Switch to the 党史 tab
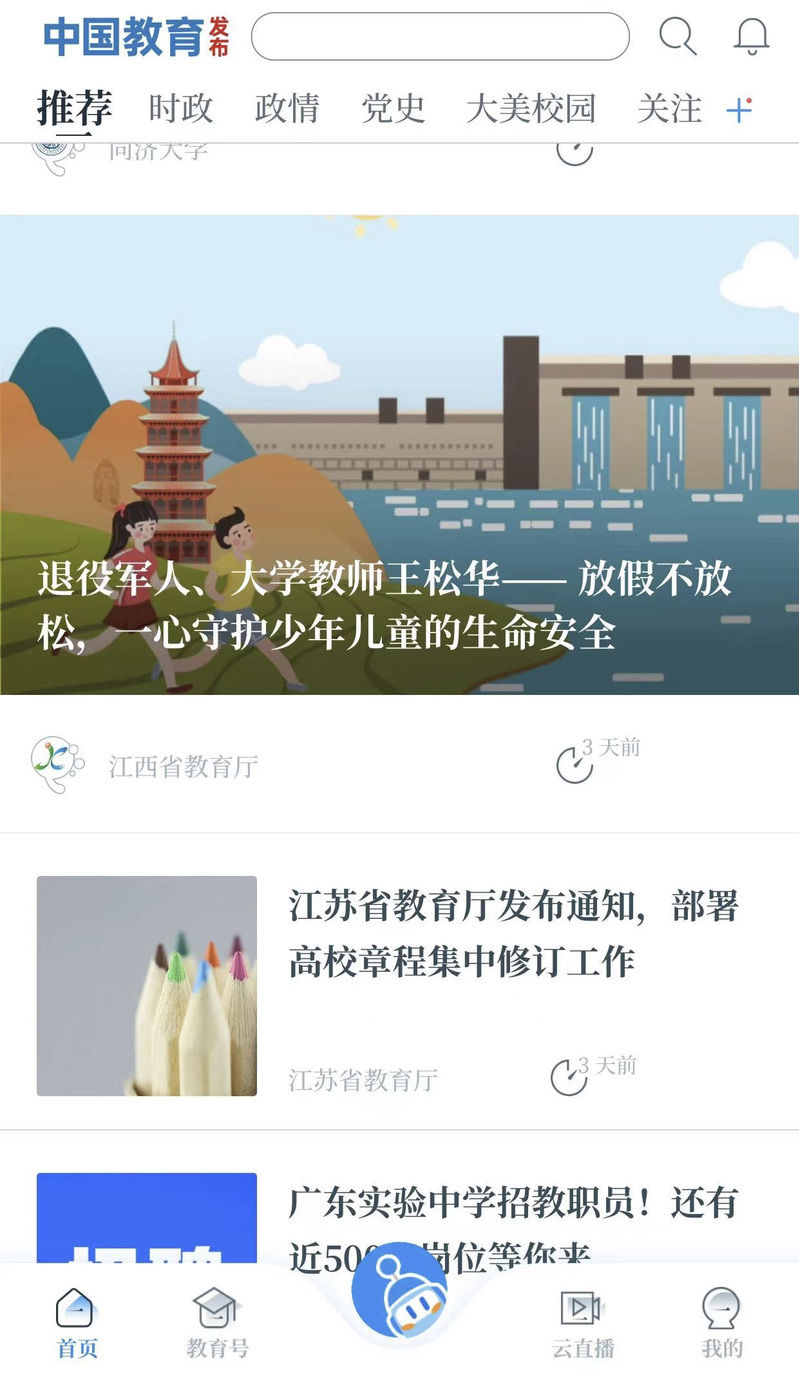 coord(393,108)
